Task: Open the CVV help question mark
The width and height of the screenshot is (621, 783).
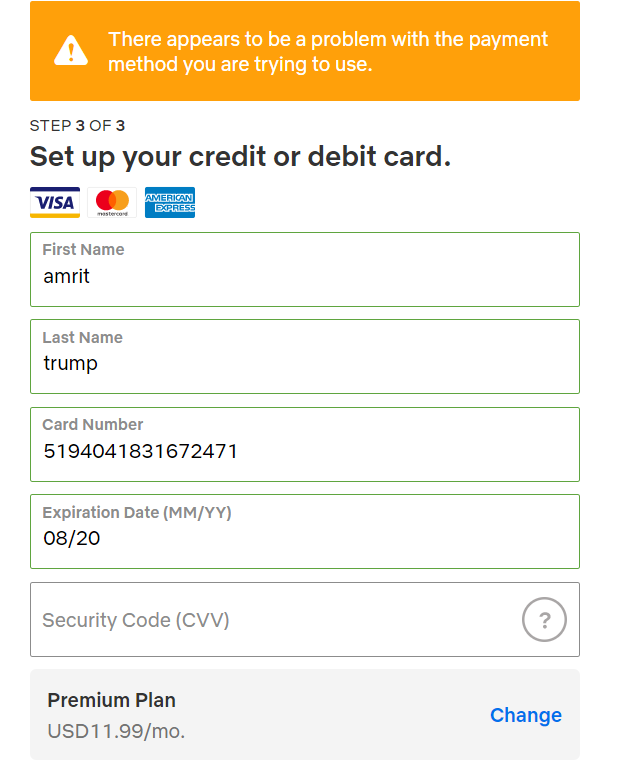Action: [x=544, y=620]
